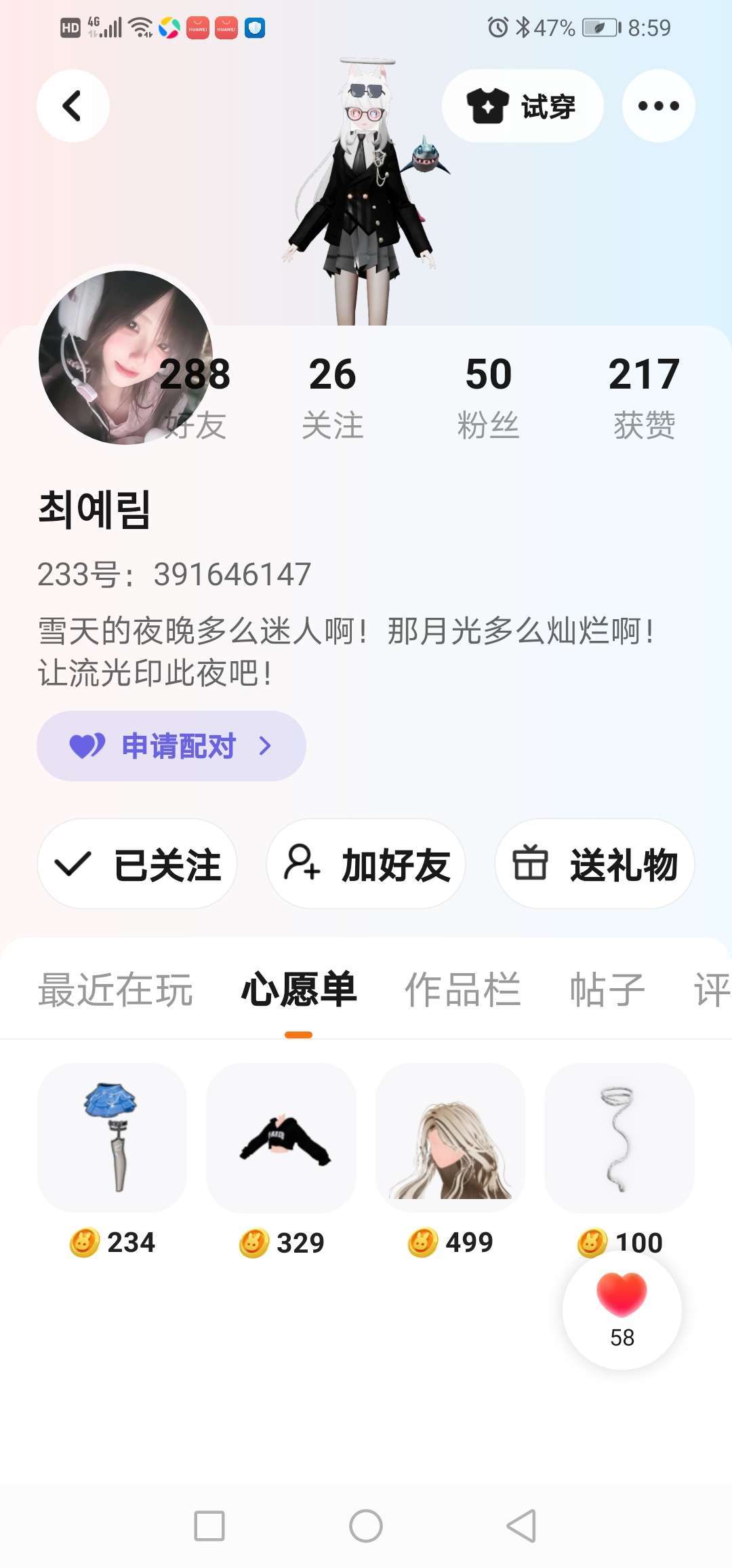The image size is (732, 1568).
Task: Go to the system home screen
Action: pyautogui.click(x=366, y=1526)
